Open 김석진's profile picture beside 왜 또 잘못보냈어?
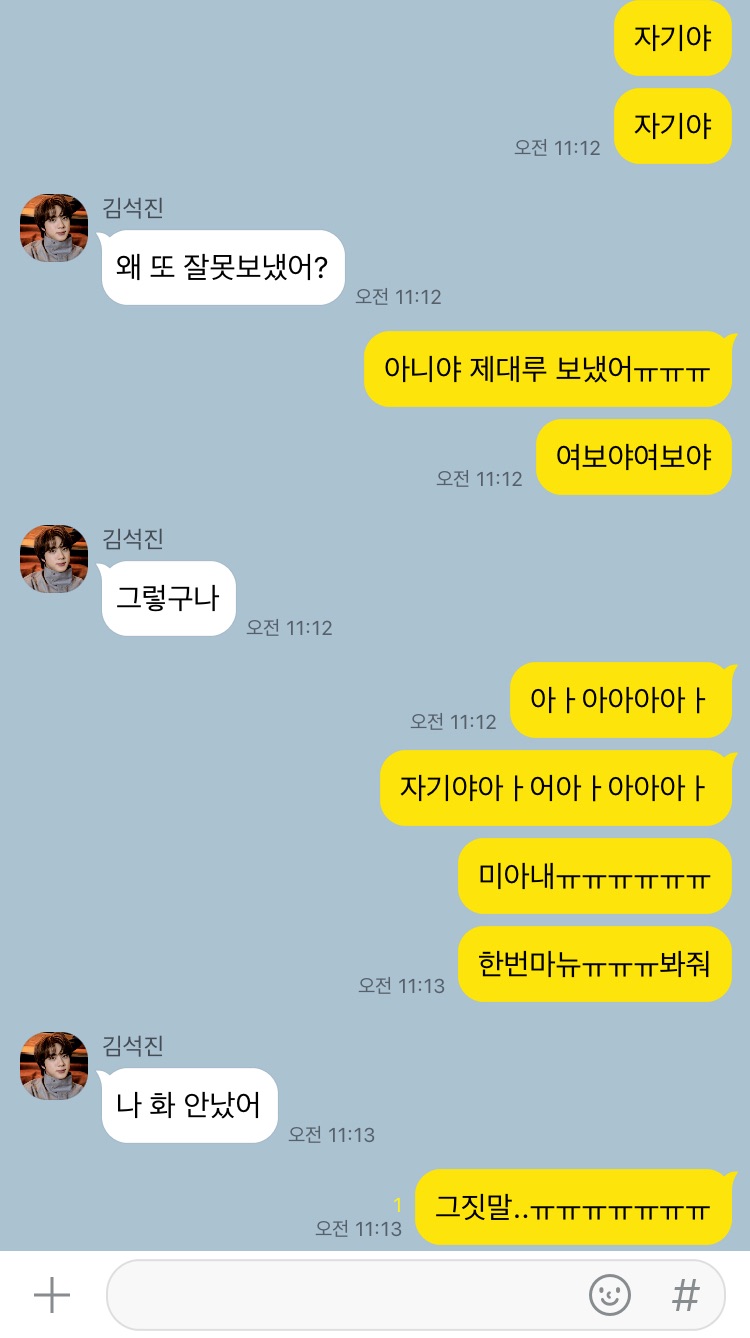 pyautogui.click(x=54, y=228)
